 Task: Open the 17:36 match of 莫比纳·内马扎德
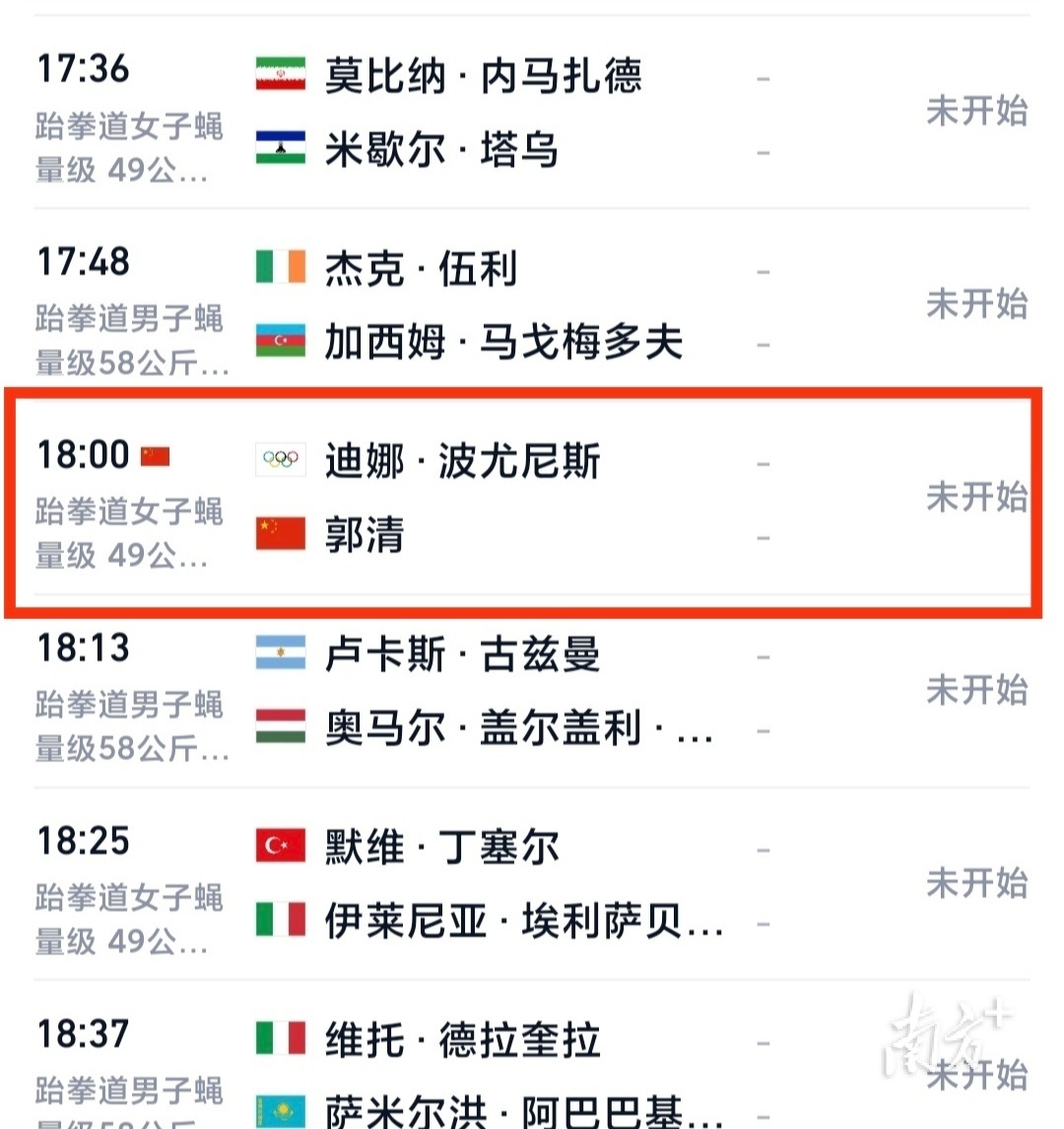(532, 112)
